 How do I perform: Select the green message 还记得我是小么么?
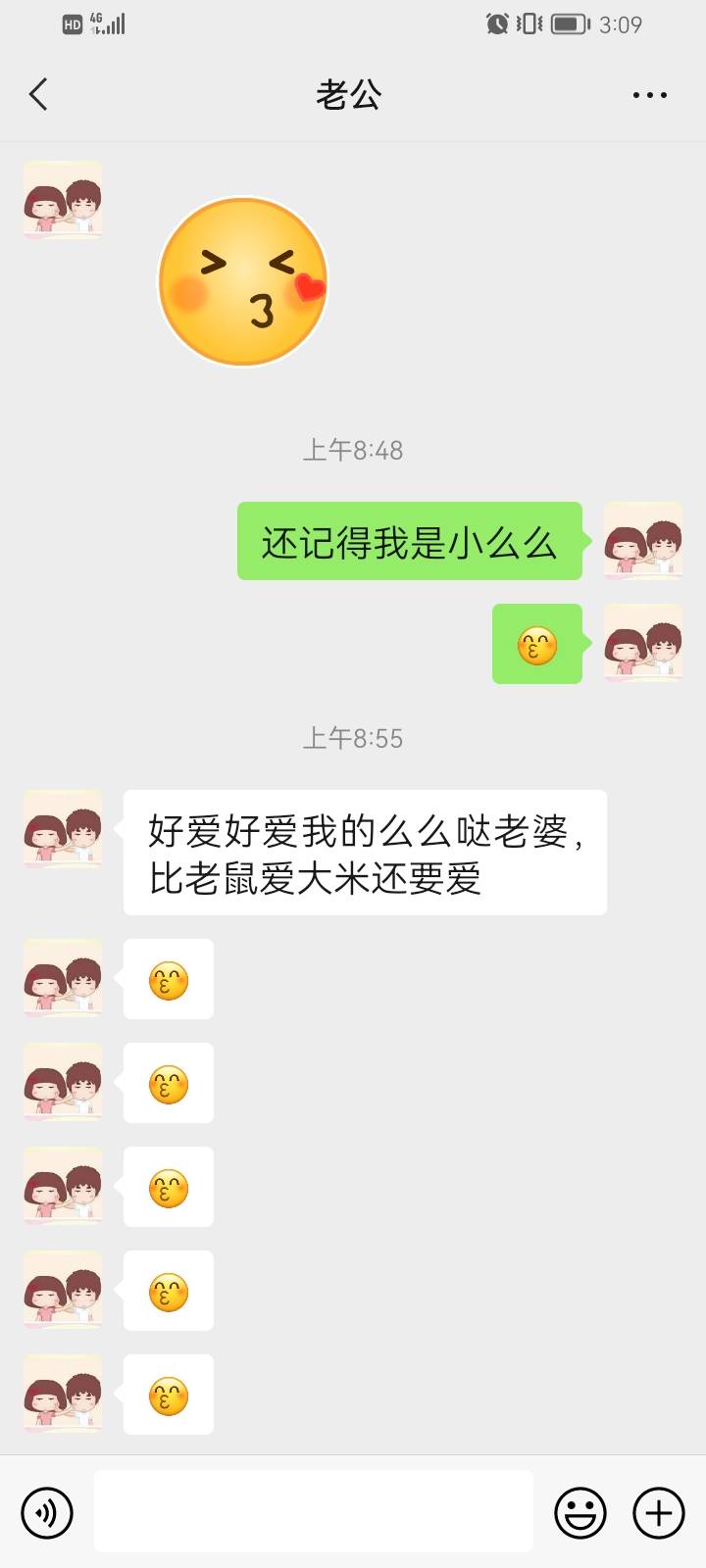tap(408, 542)
